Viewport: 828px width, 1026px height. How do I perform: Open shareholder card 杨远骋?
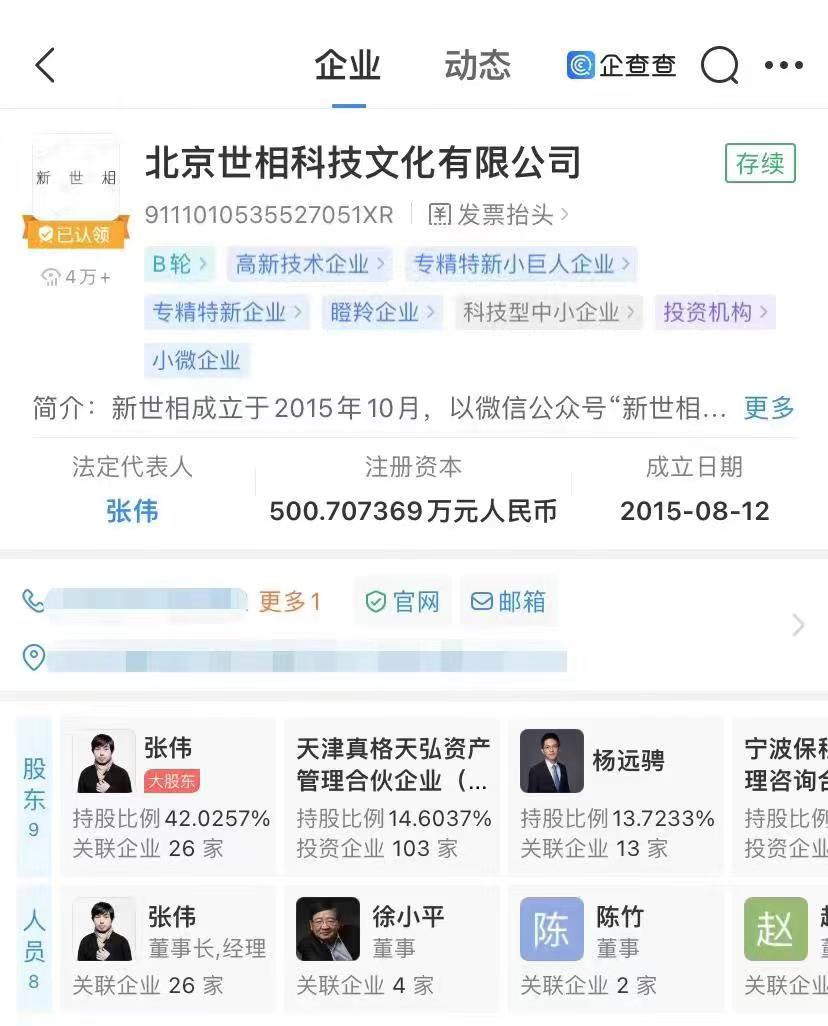[616, 790]
